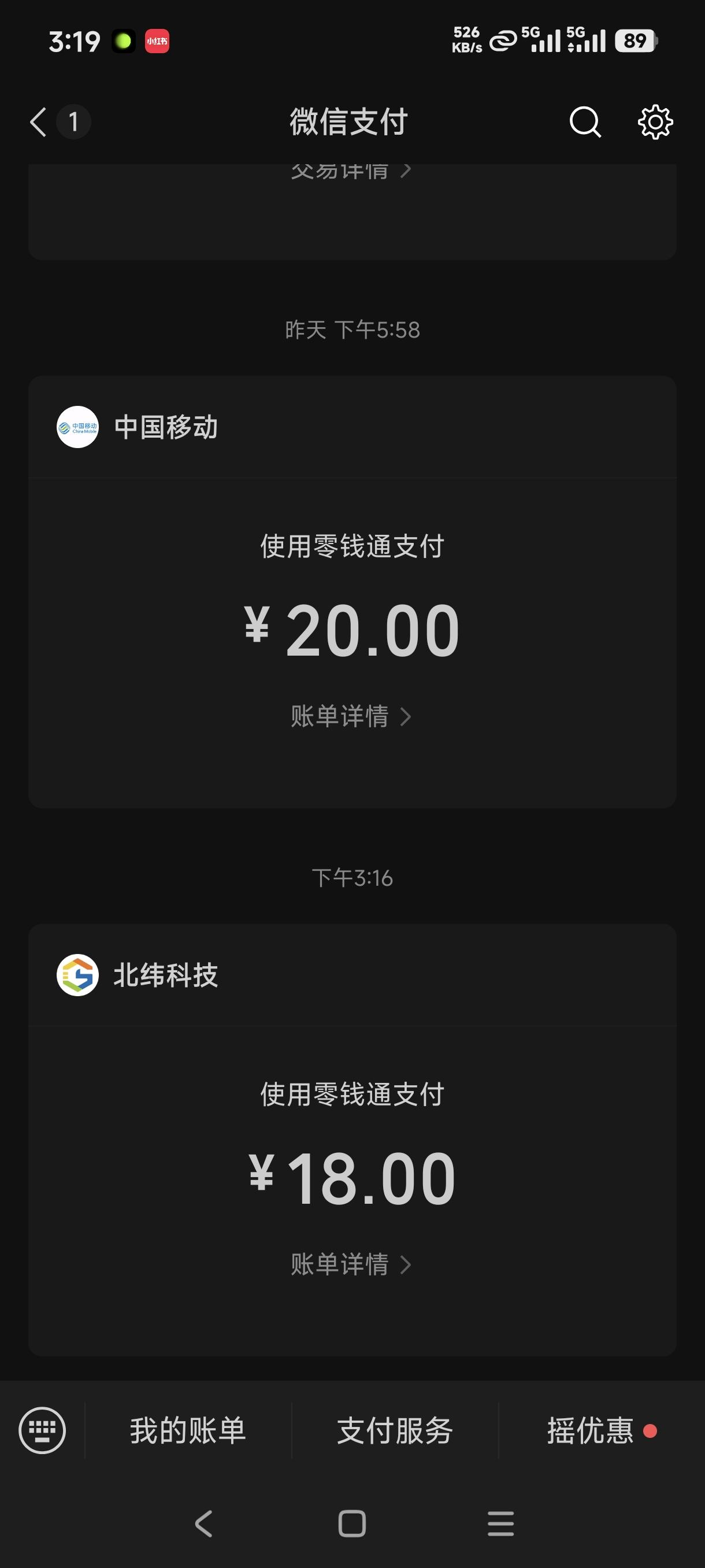Image resolution: width=705 pixels, height=1568 pixels.
Task: Open 我的账单 menu
Action: point(188,1430)
